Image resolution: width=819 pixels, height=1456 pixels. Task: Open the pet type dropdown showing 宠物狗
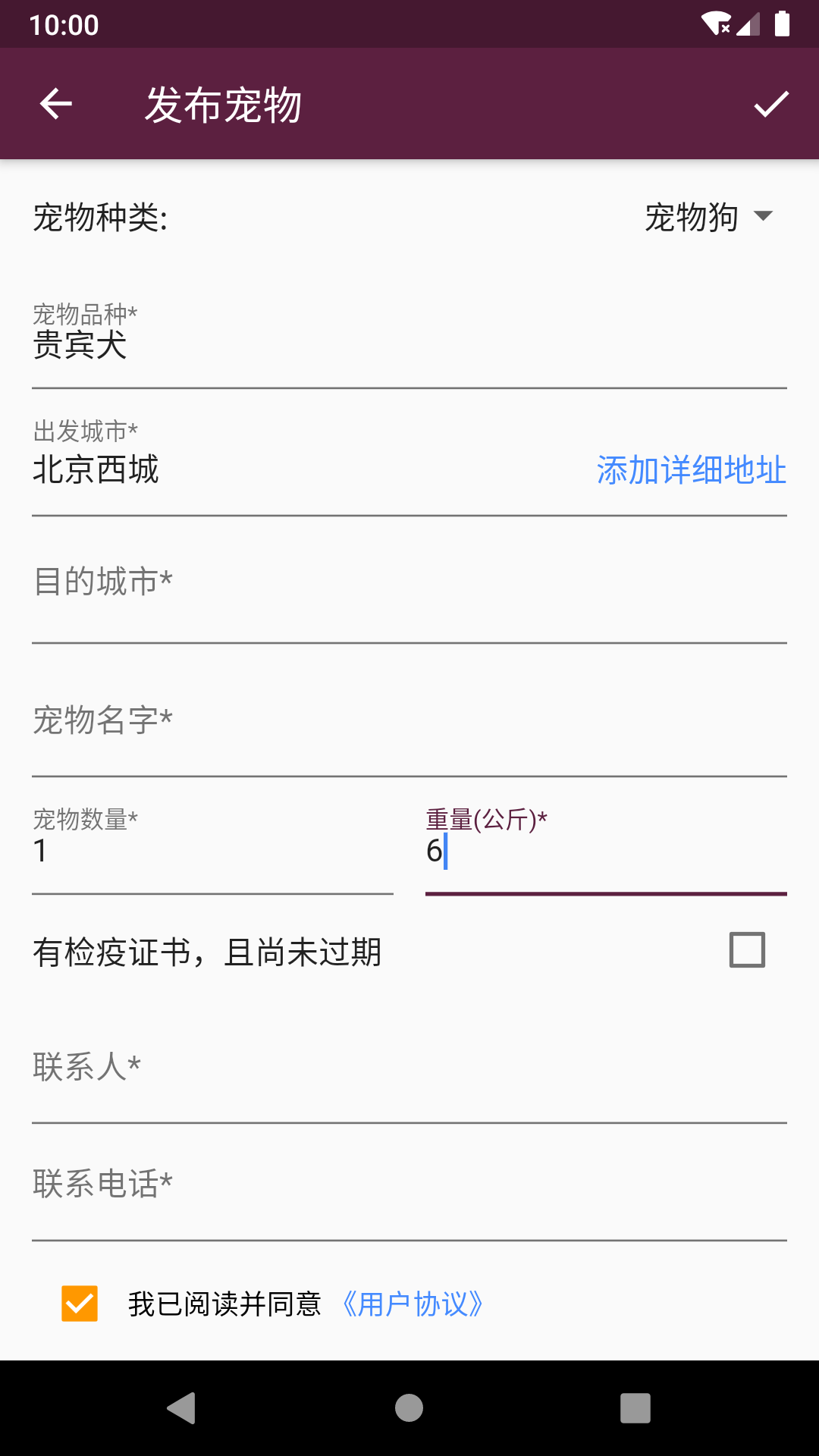tap(705, 216)
